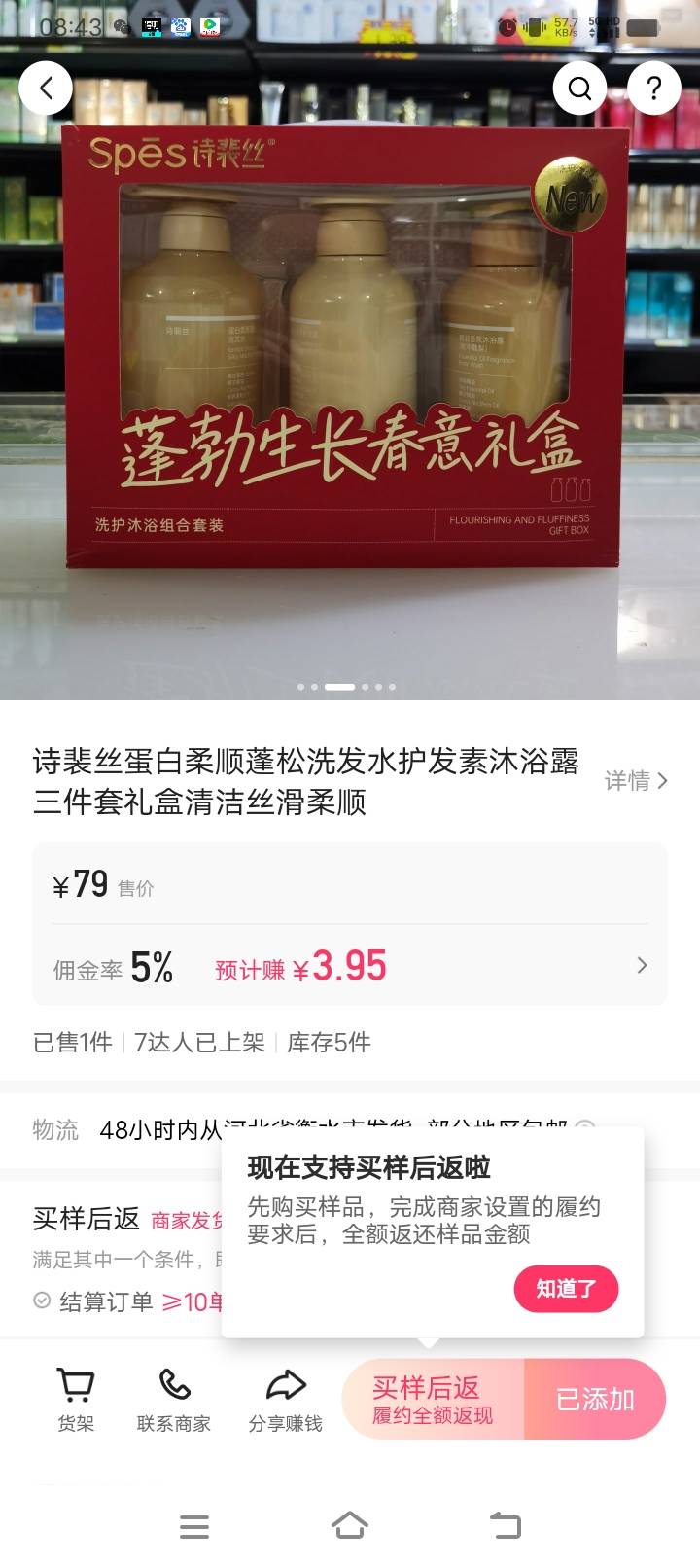Tap the 已添加 added button

coord(595,1399)
